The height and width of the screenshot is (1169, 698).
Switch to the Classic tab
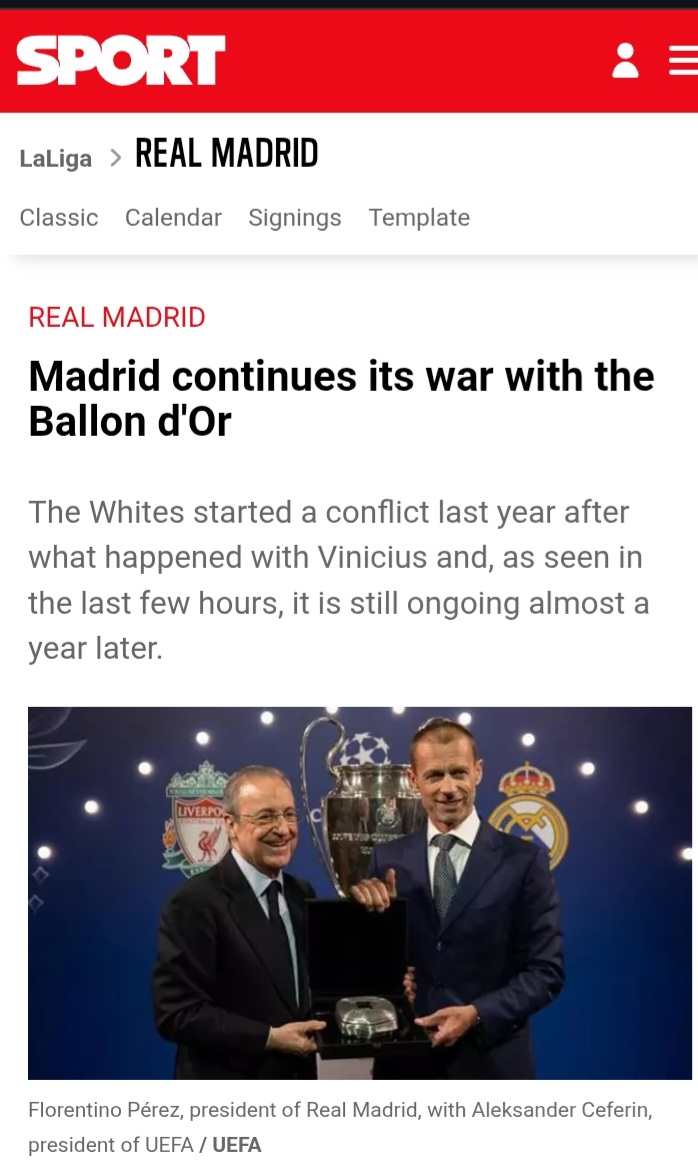59,218
